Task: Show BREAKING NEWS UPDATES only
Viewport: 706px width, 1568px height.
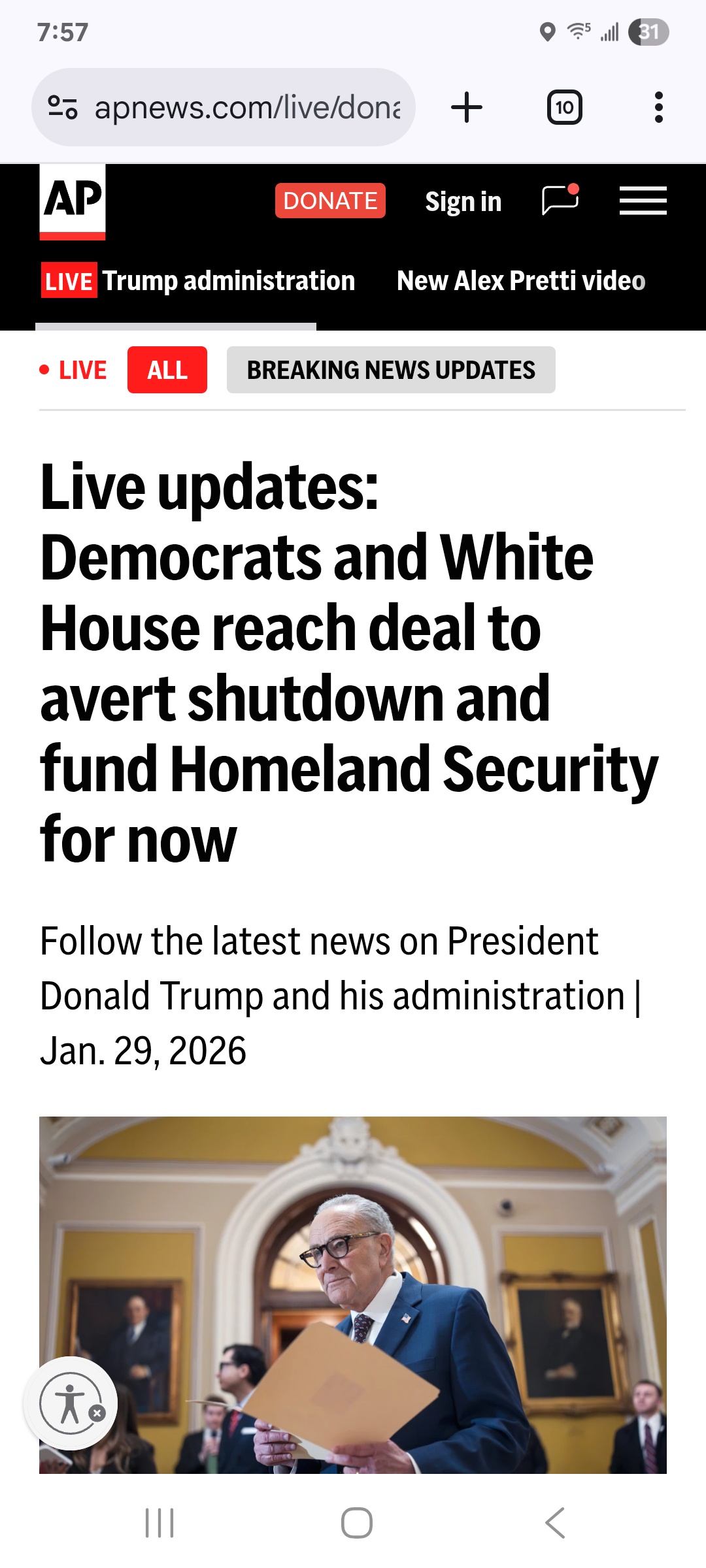Action: [x=391, y=370]
